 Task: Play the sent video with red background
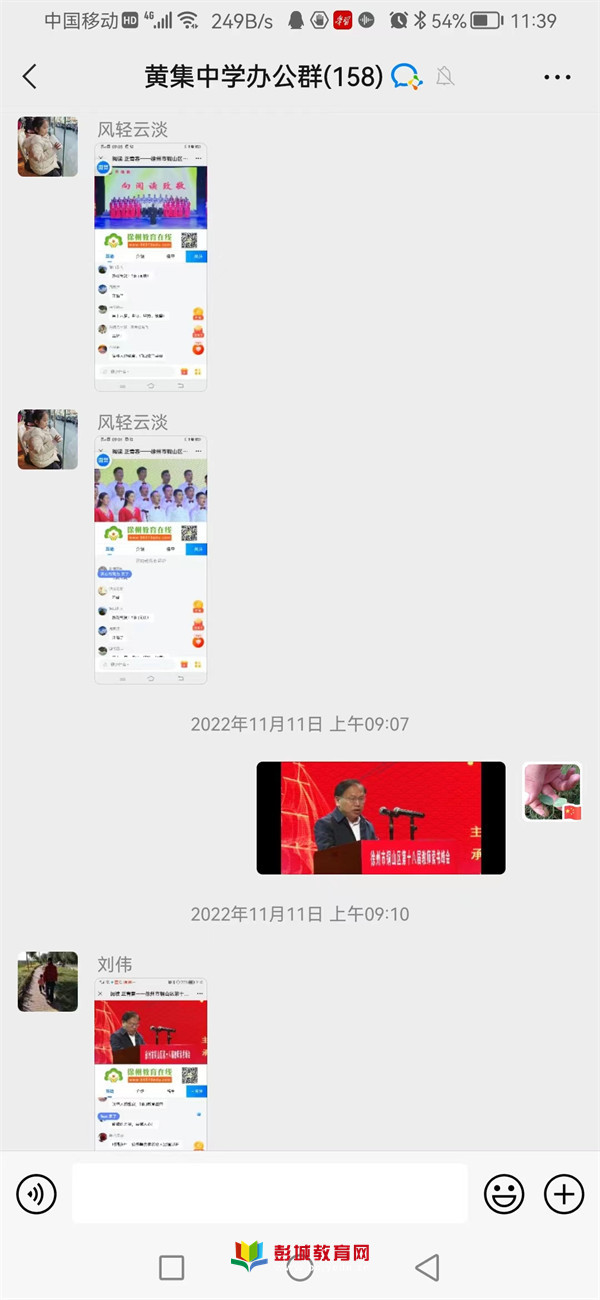[381, 818]
